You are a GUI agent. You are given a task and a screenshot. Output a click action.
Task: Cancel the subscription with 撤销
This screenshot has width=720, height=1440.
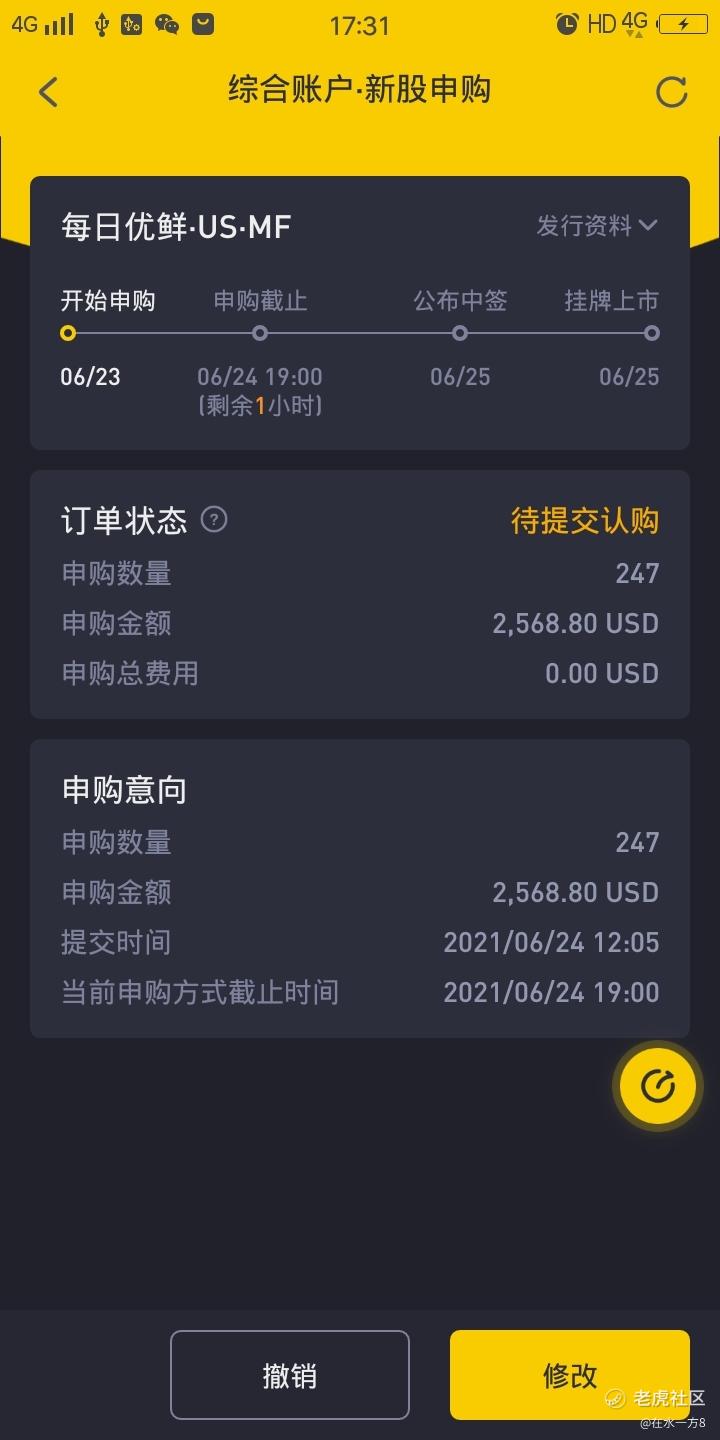(290, 1375)
